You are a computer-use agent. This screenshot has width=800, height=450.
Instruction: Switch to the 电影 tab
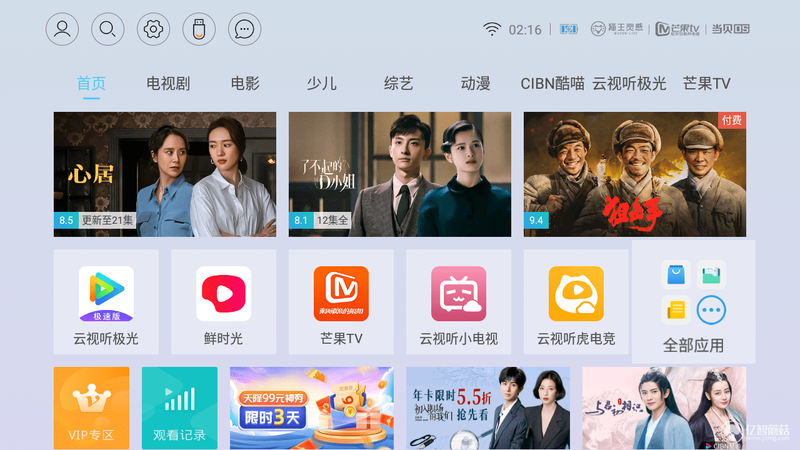tap(245, 84)
